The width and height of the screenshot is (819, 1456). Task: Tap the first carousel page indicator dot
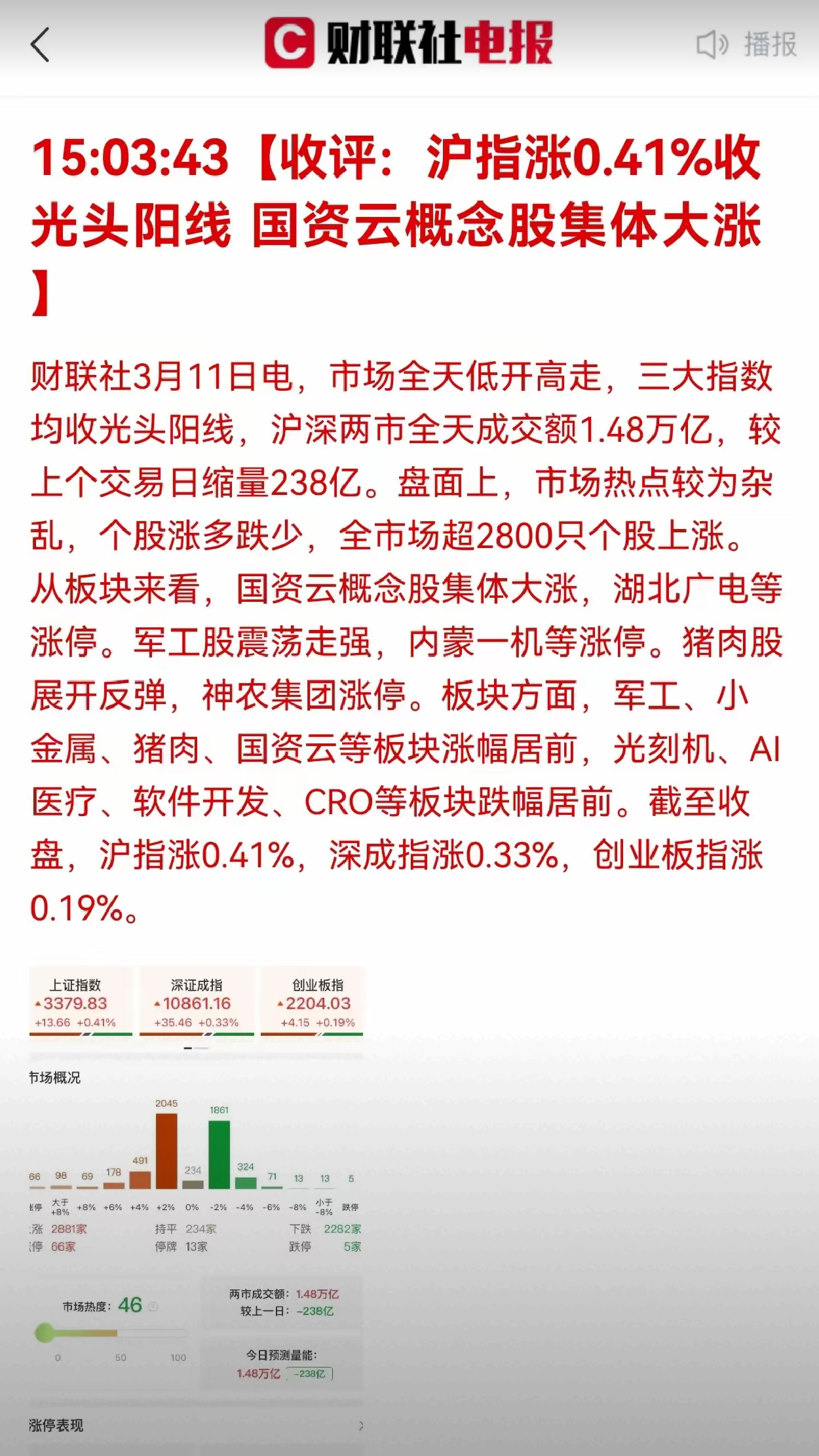point(189,1048)
